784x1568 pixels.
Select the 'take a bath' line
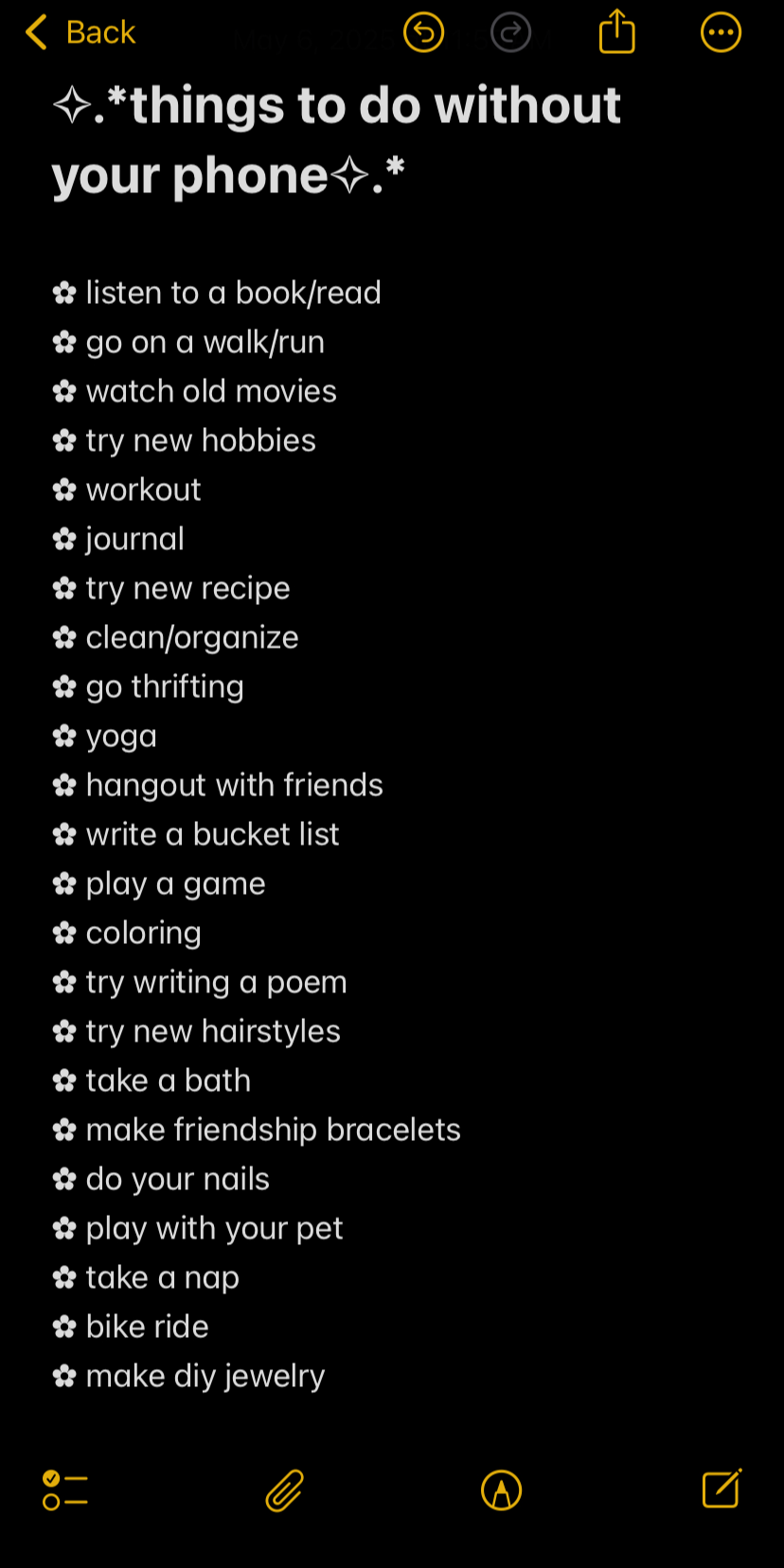point(168,1080)
